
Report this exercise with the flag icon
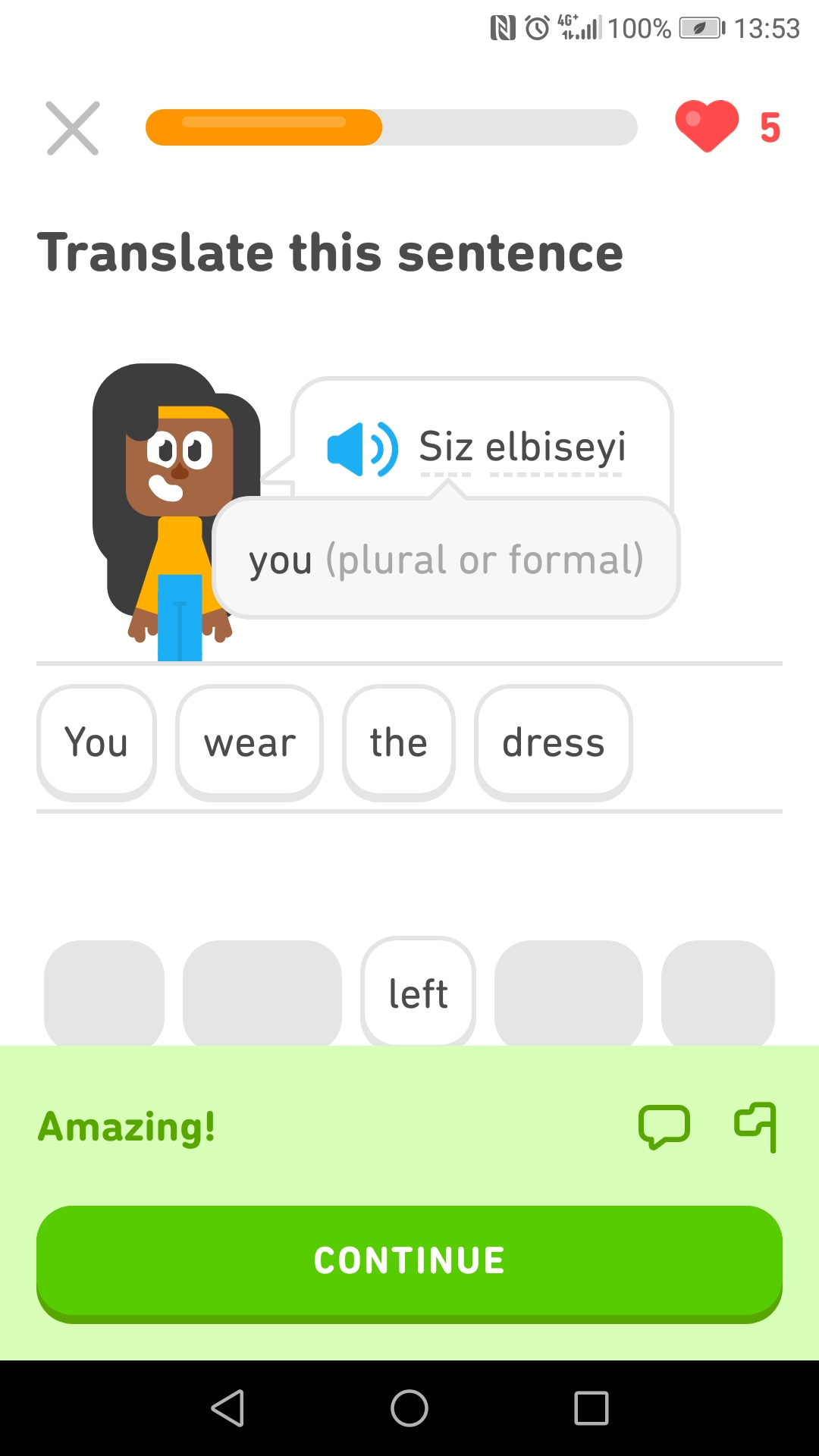tap(755, 1127)
